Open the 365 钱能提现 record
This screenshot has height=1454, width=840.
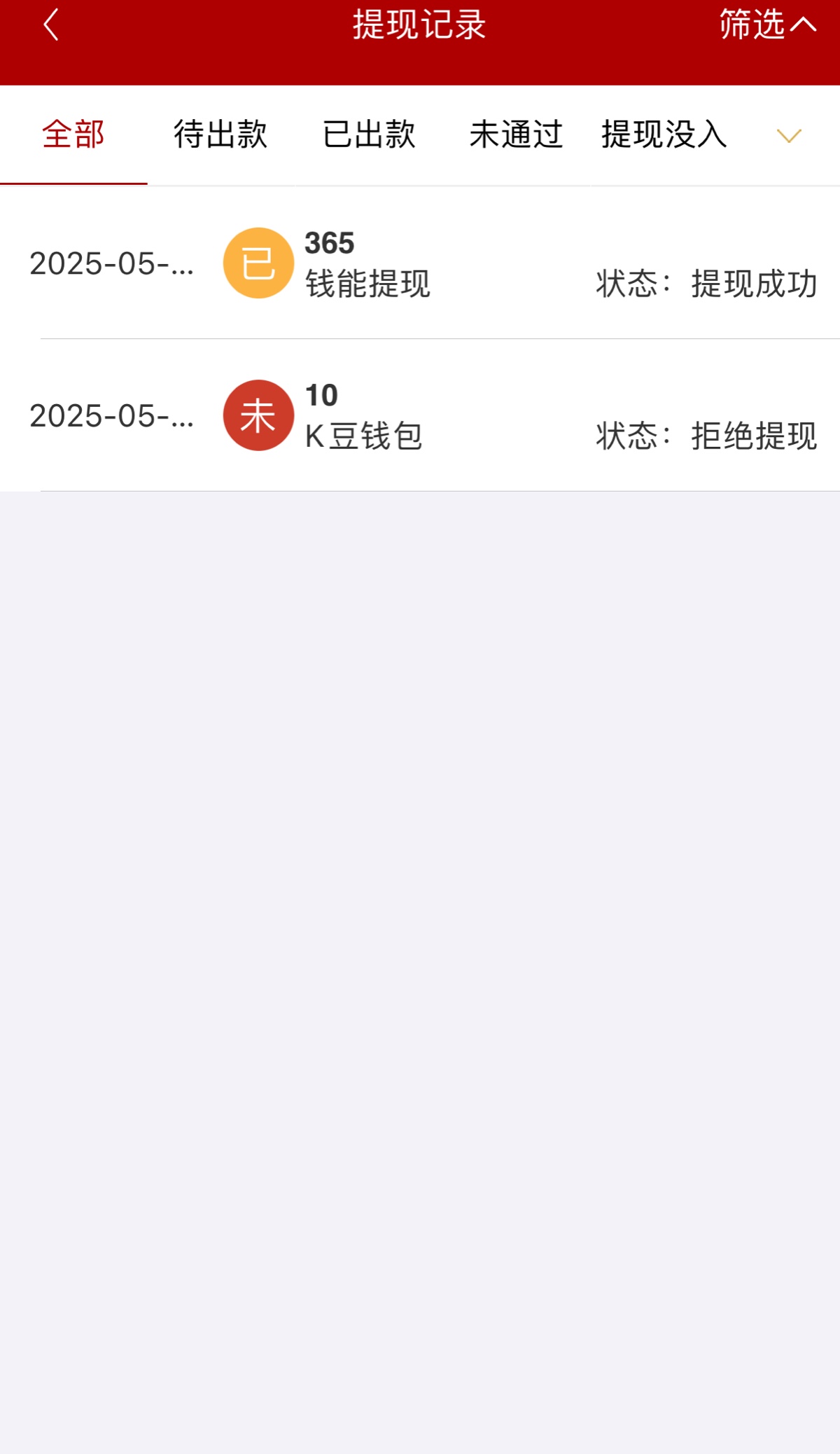pyautogui.click(x=420, y=263)
